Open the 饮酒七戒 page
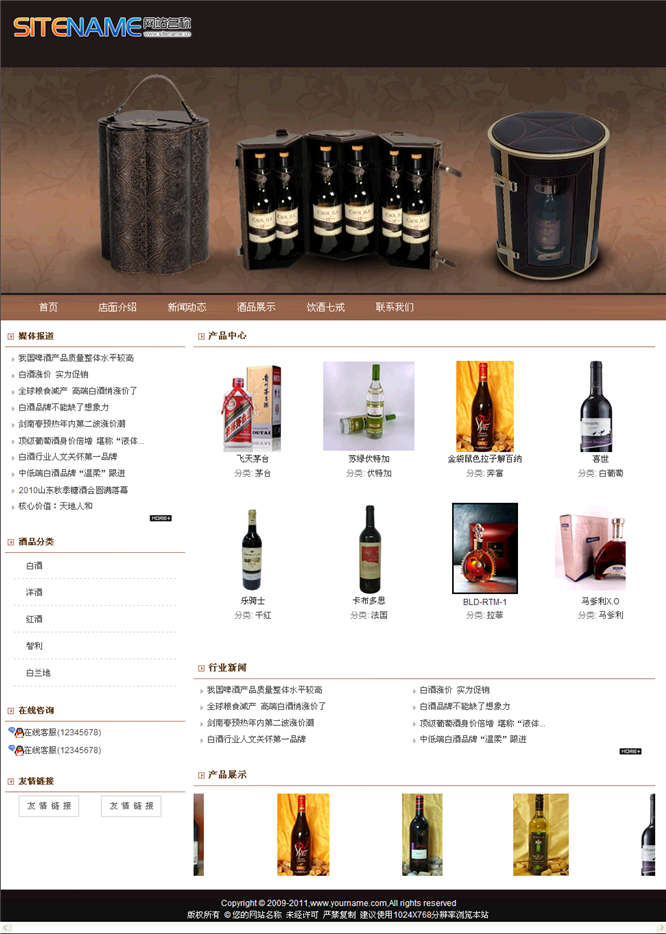Screen dimensions: 666x934 tap(325, 307)
